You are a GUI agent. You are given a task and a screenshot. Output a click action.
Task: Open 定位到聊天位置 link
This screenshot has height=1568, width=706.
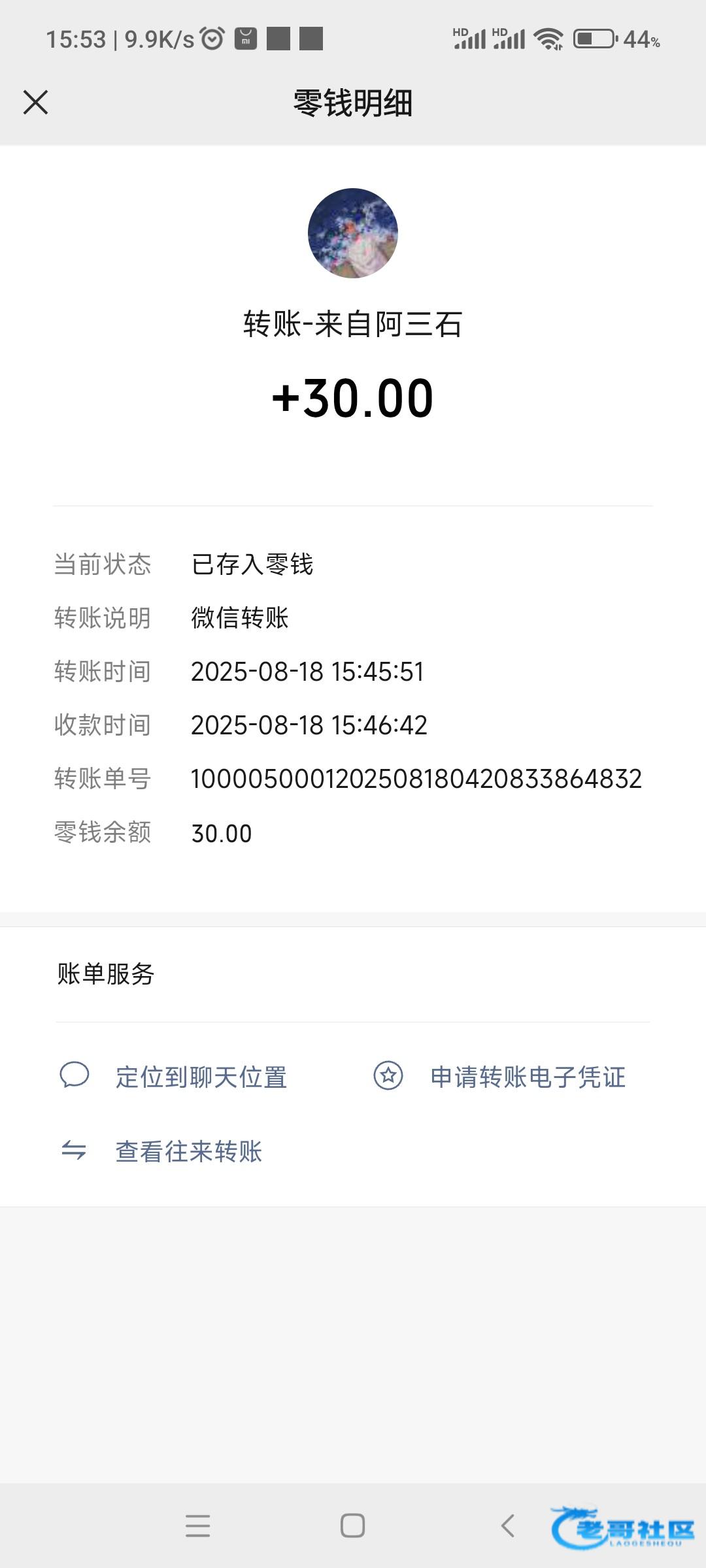coord(174,1077)
